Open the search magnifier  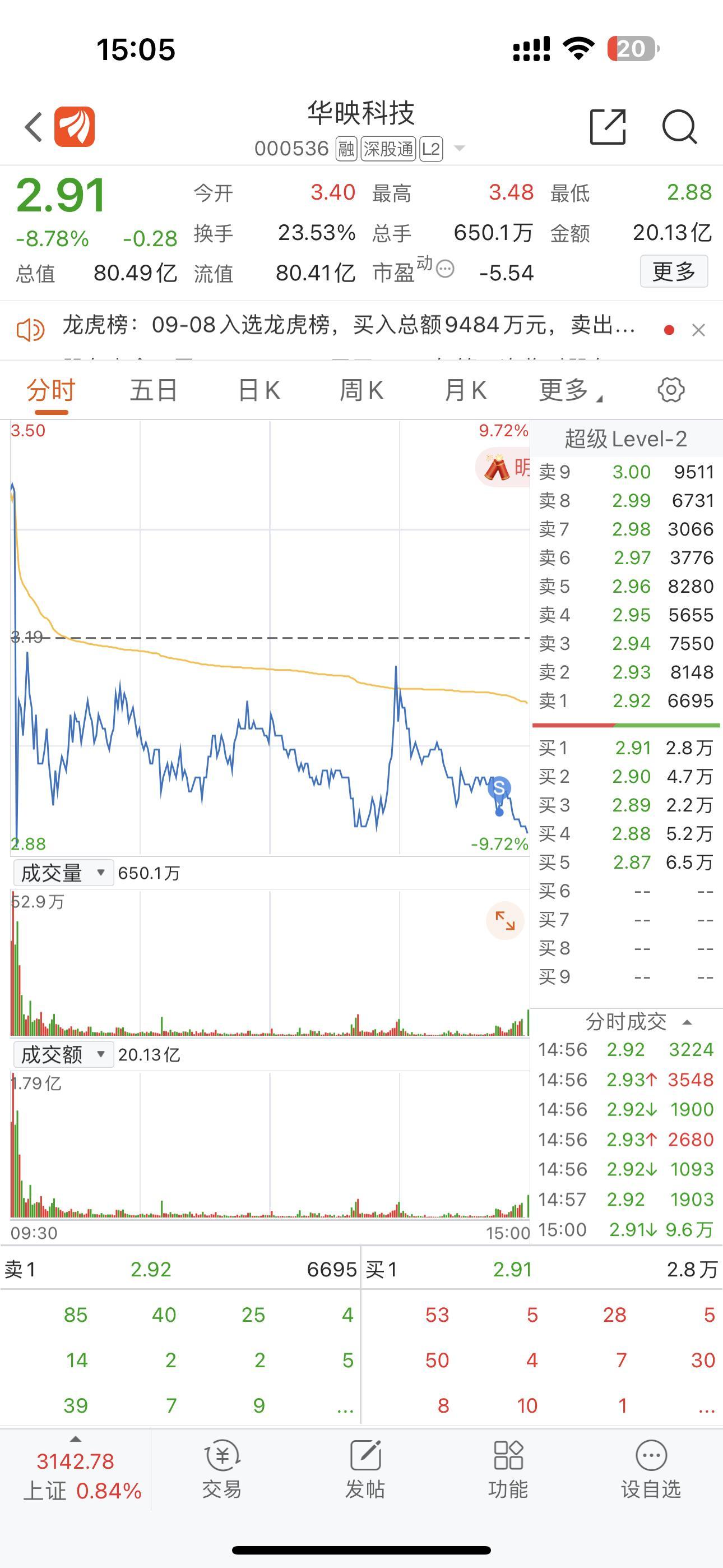[x=679, y=127]
